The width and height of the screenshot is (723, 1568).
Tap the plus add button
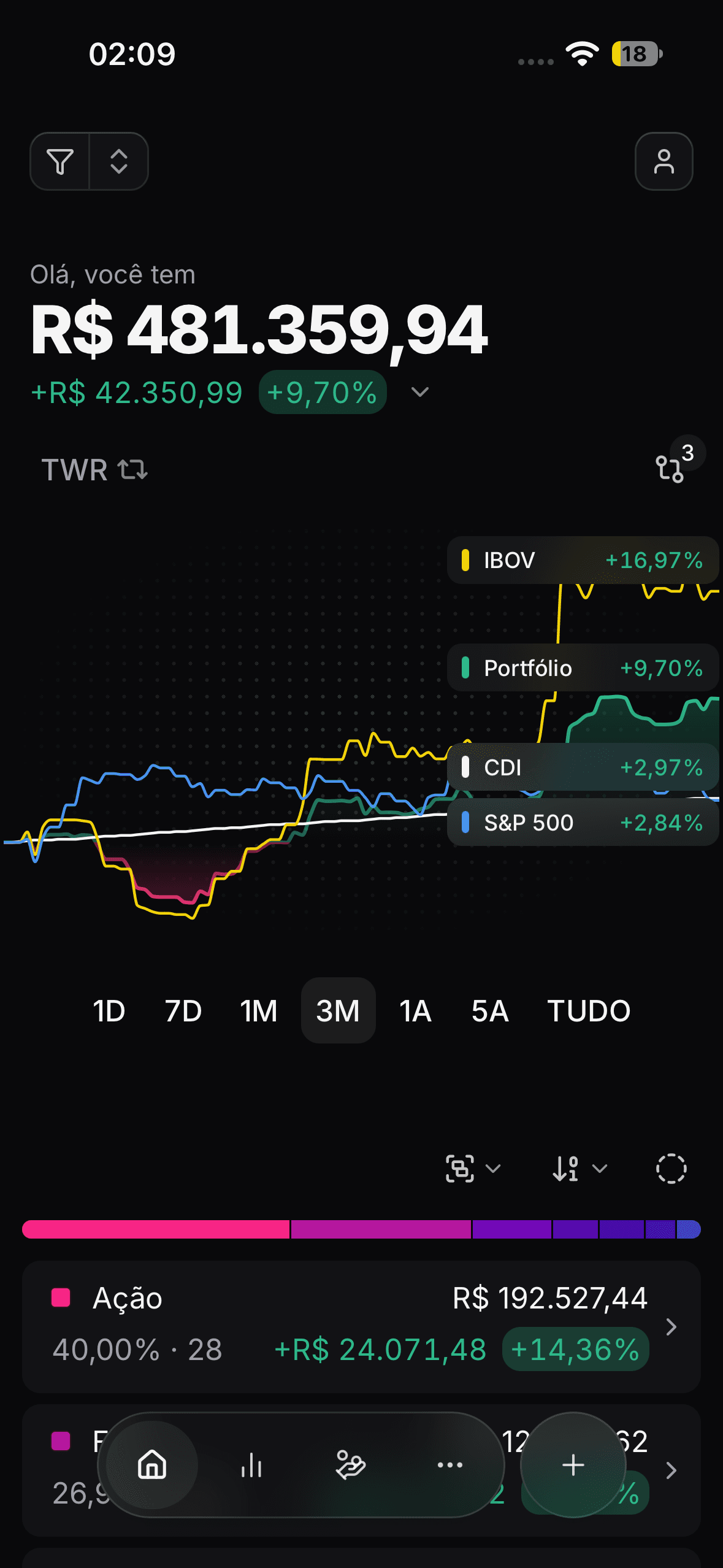(x=573, y=1465)
